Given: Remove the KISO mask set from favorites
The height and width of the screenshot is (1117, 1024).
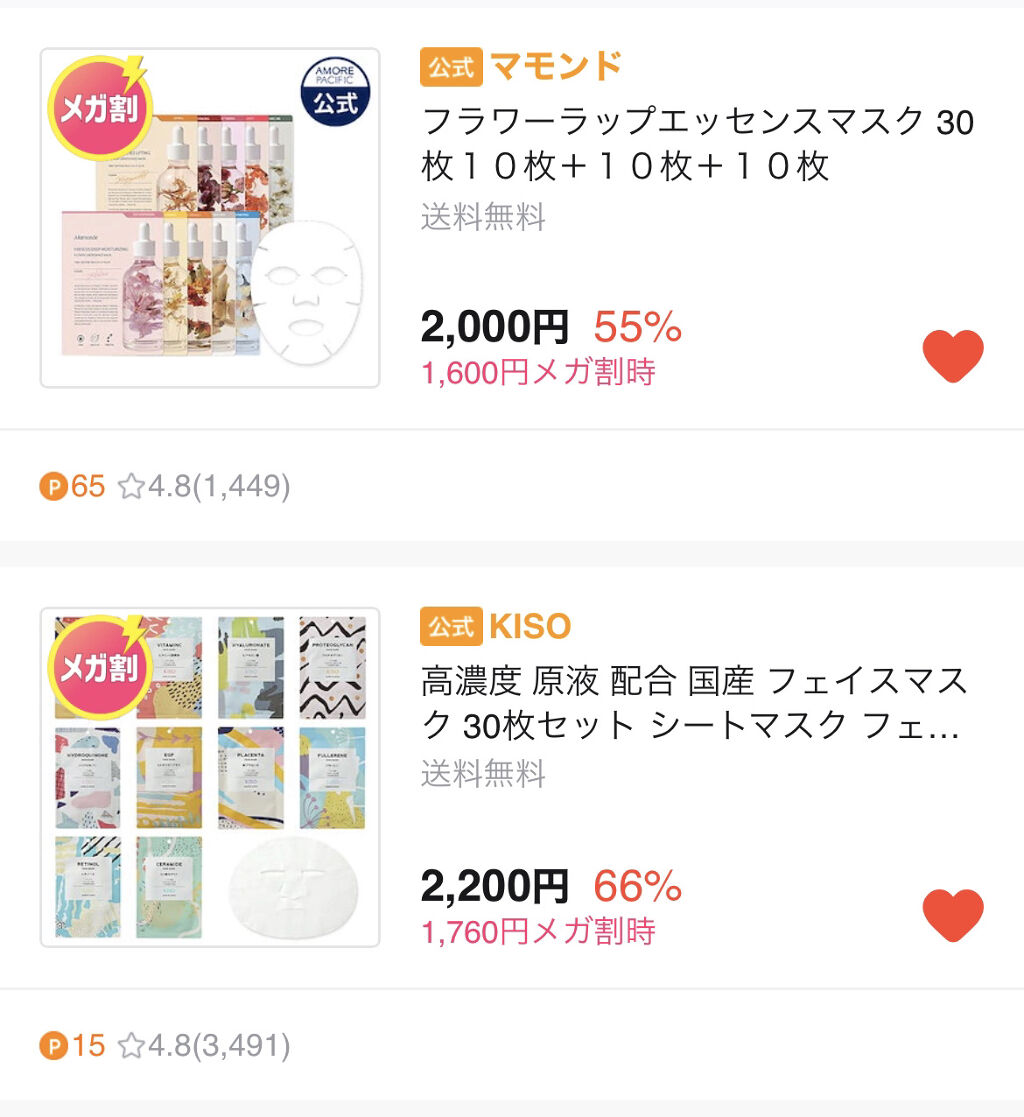Looking at the screenshot, I should pyautogui.click(x=952, y=915).
